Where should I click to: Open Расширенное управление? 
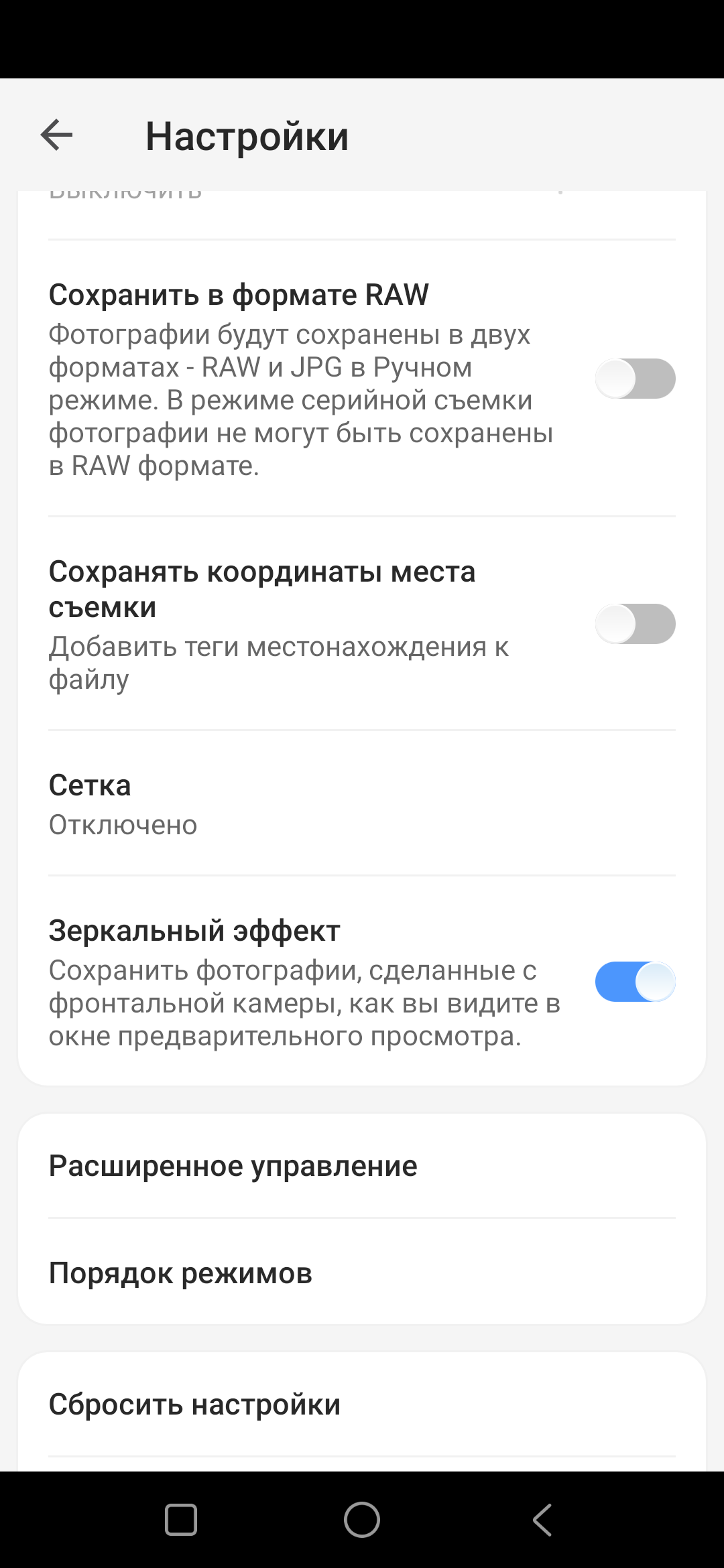(x=362, y=1167)
